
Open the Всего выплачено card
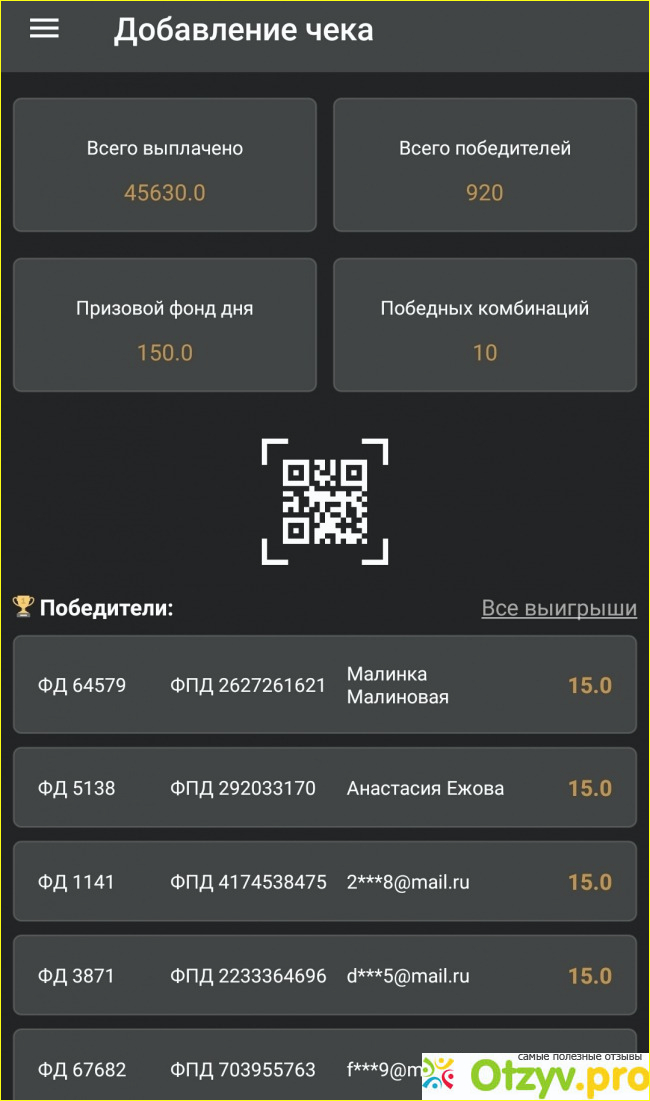(164, 165)
